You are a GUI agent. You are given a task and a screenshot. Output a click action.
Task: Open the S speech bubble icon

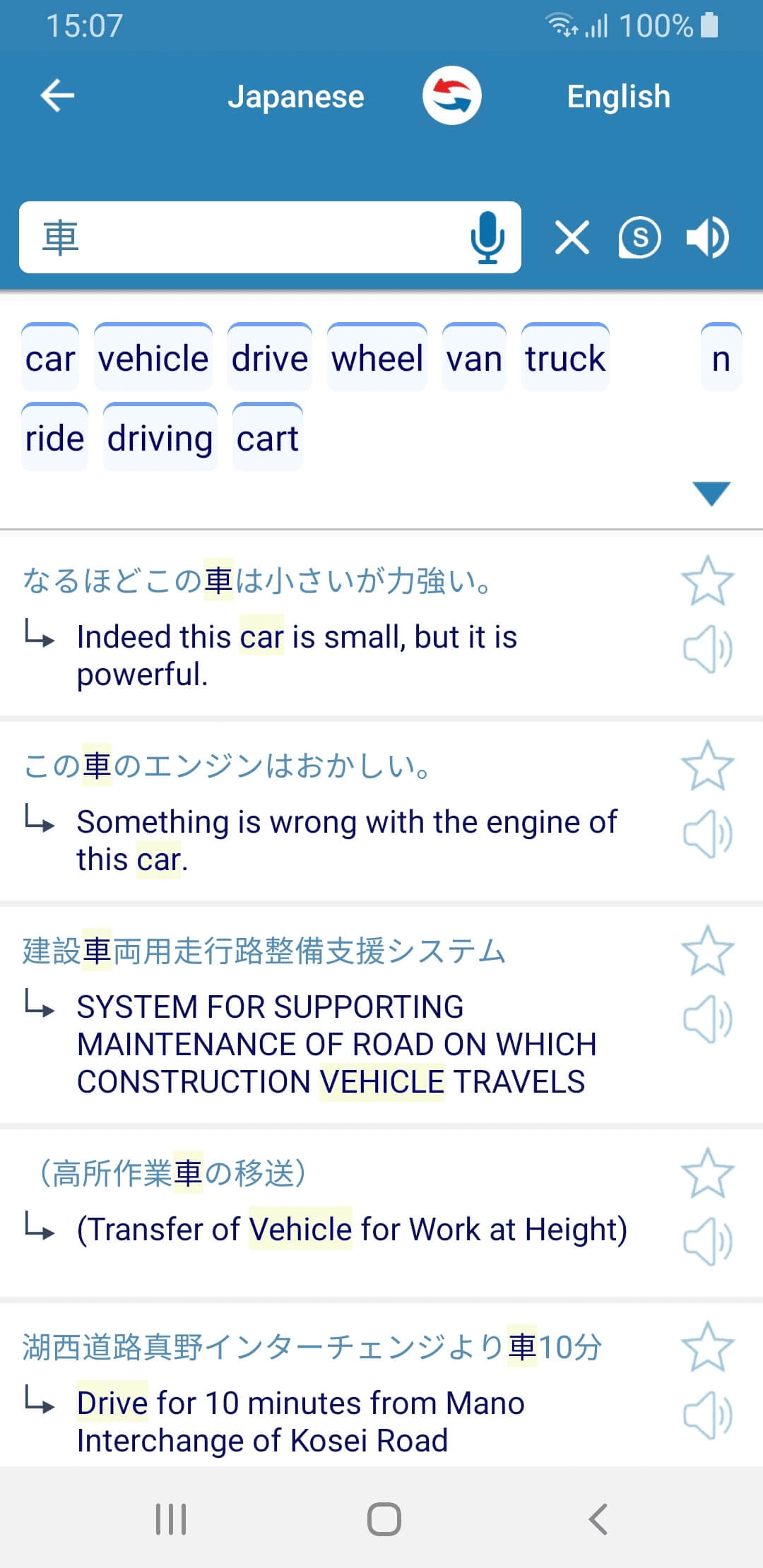(x=640, y=237)
